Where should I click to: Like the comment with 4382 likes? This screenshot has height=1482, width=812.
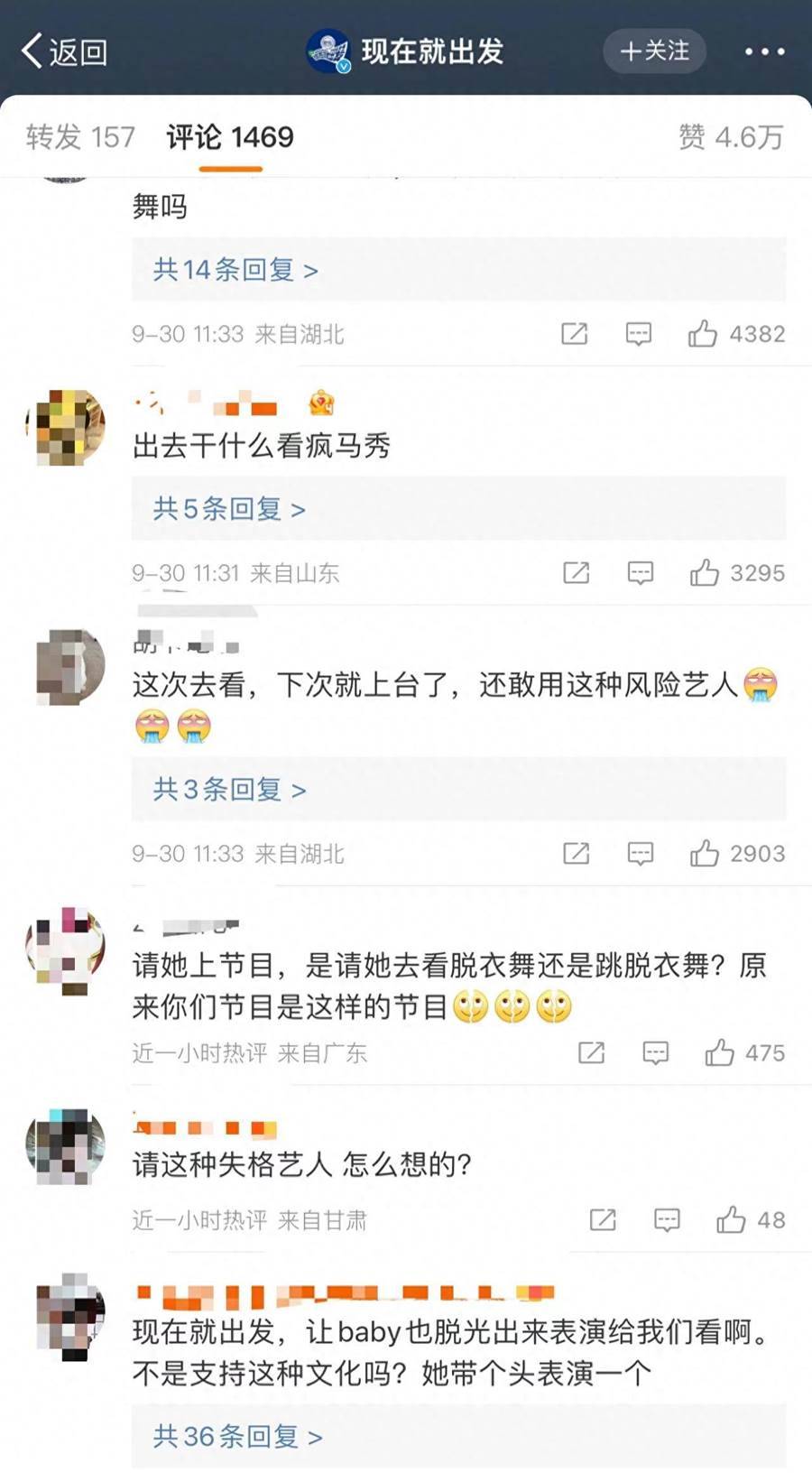tap(703, 334)
